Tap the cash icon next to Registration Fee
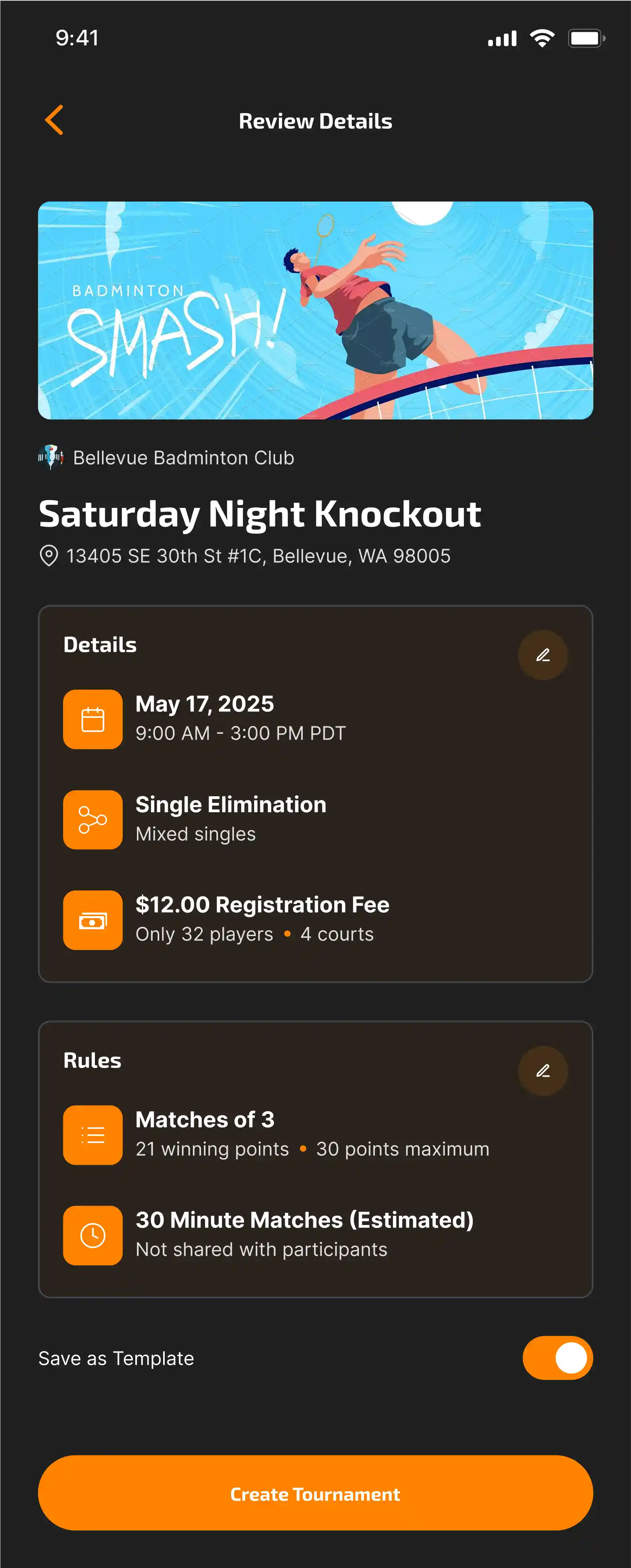 [92, 920]
